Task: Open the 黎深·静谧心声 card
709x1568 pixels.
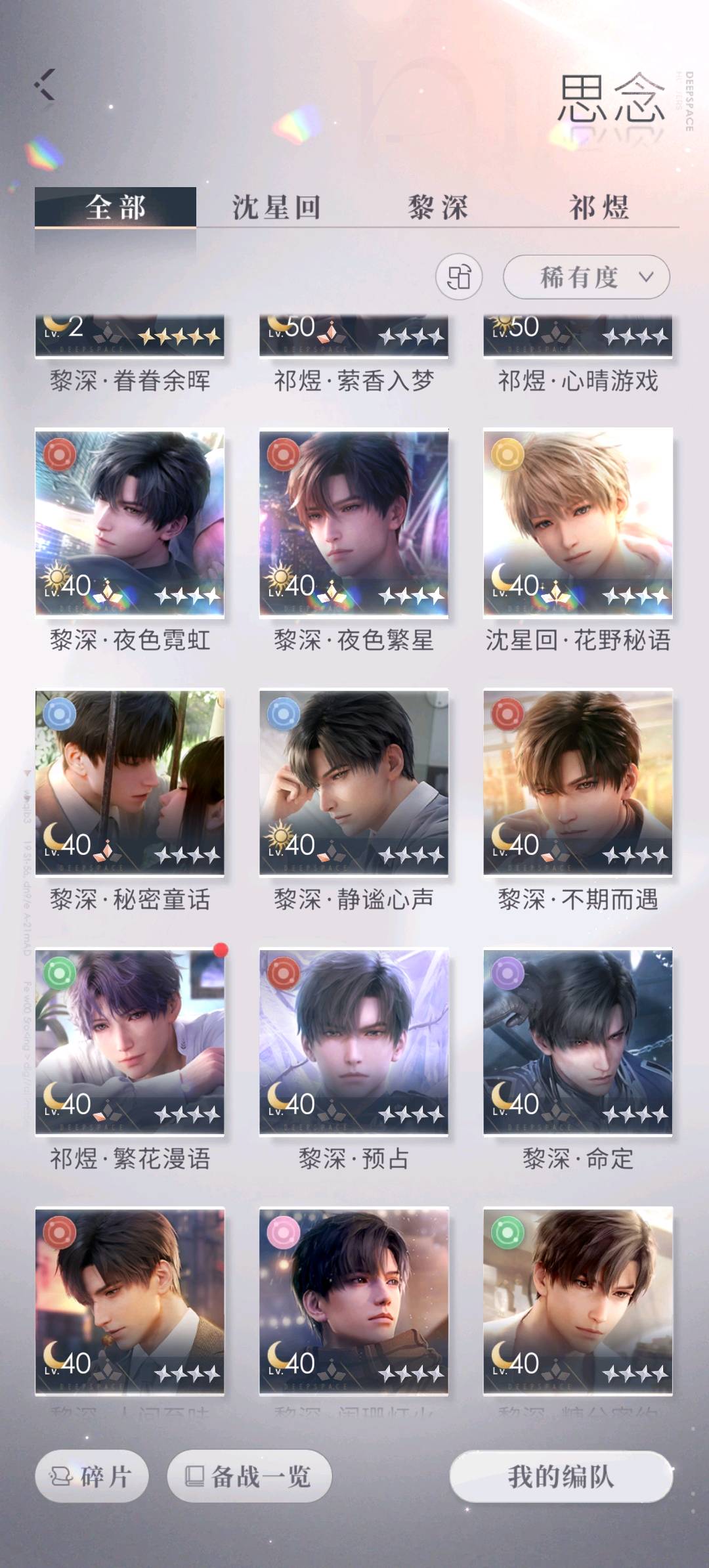Action: 354,782
